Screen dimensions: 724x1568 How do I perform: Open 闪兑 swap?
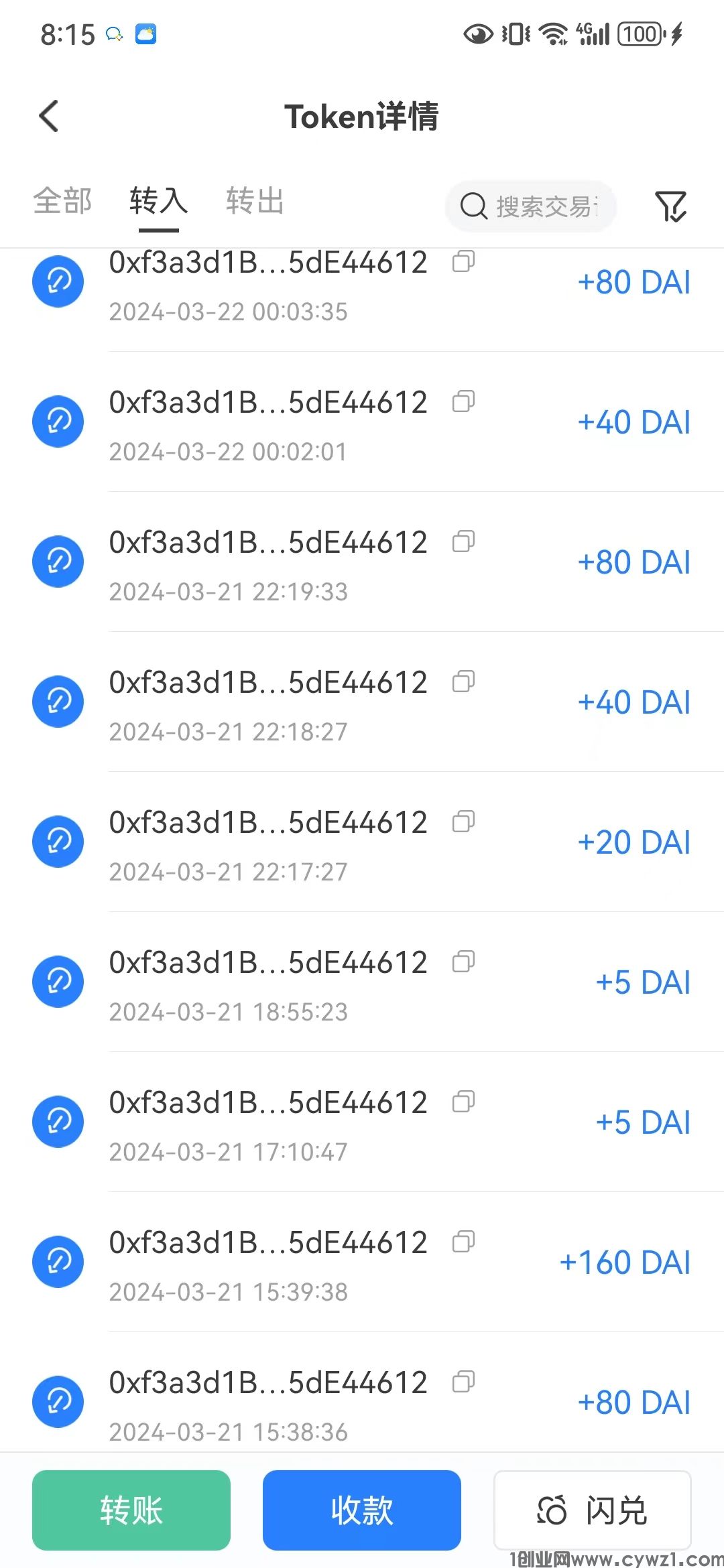593,1510
